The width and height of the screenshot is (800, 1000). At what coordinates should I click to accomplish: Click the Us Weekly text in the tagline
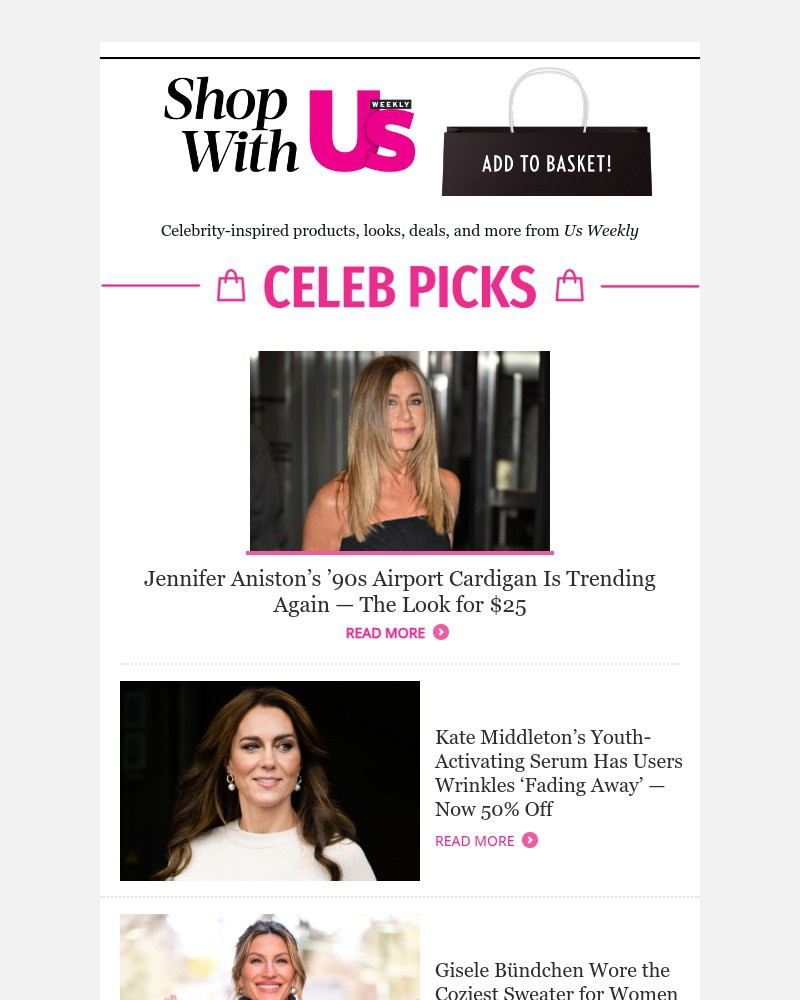[601, 231]
